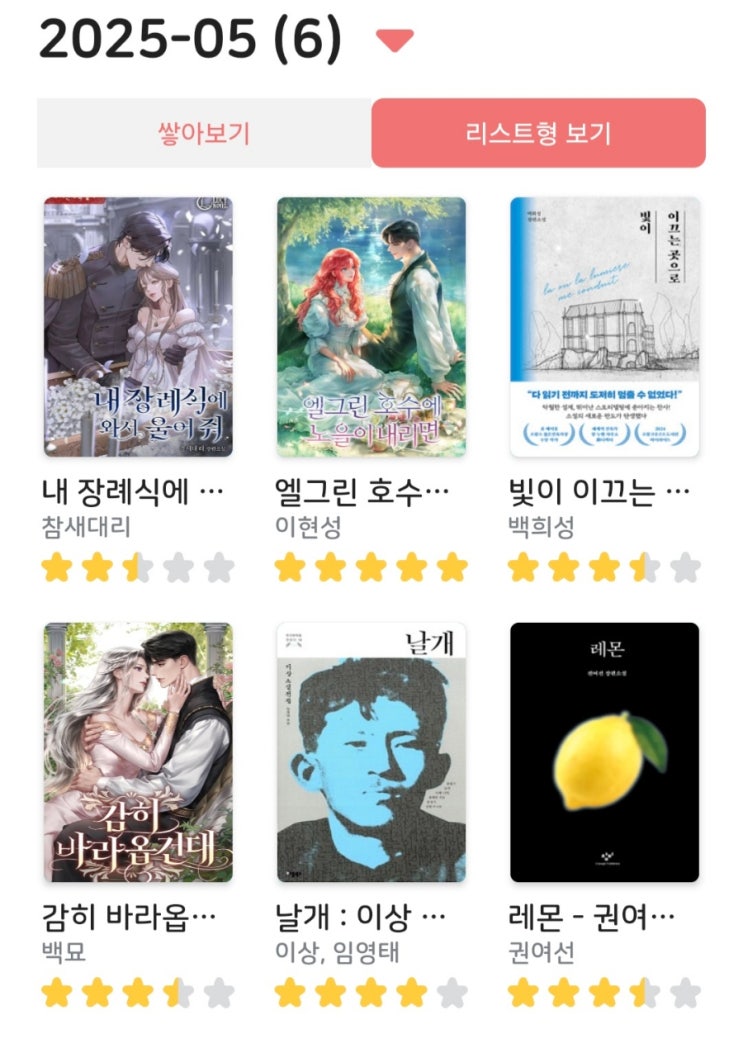
Task: Open the book 엘그린 호수 by 이현성
Action: pos(371,327)
